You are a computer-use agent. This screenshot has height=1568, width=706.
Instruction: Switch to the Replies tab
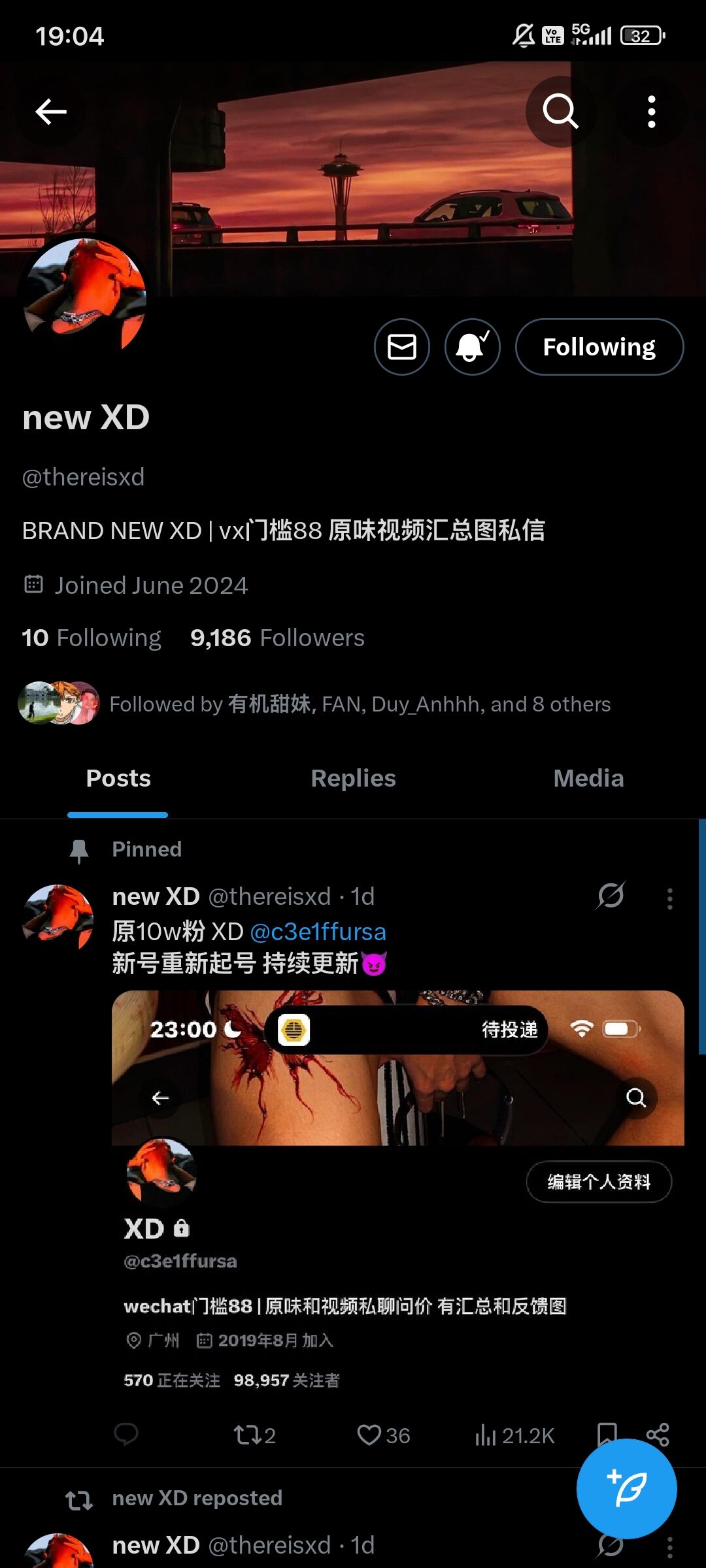(353, 779)
